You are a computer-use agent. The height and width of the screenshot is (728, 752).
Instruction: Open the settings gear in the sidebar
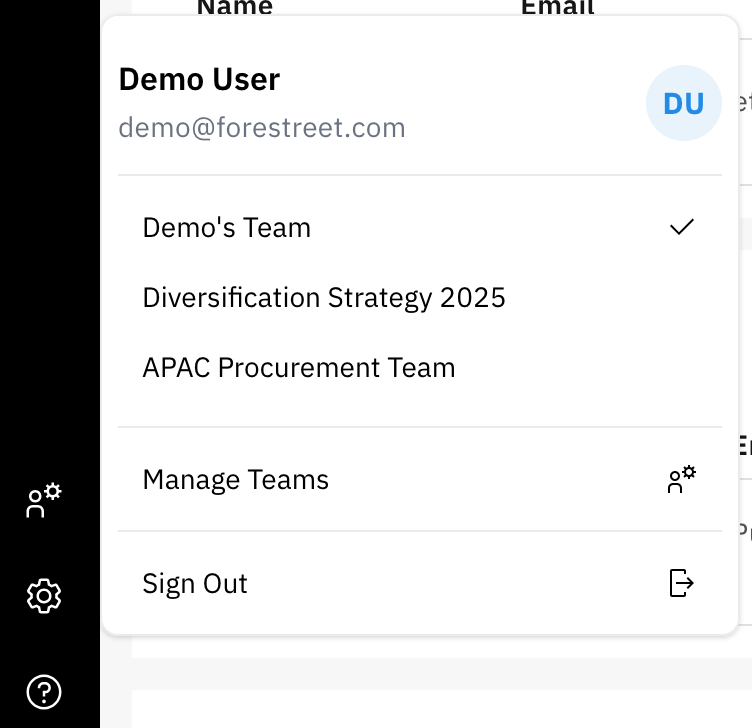(44, 597)
